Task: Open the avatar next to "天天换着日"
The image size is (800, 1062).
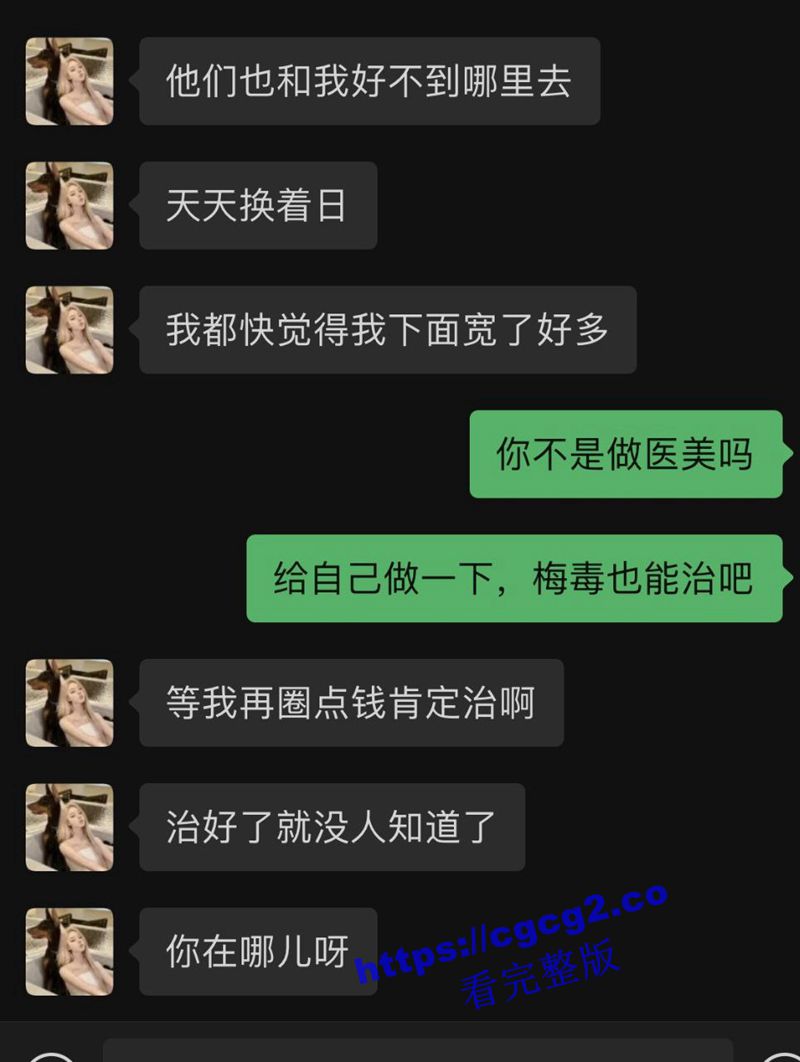Action: (x=69, y=205)
